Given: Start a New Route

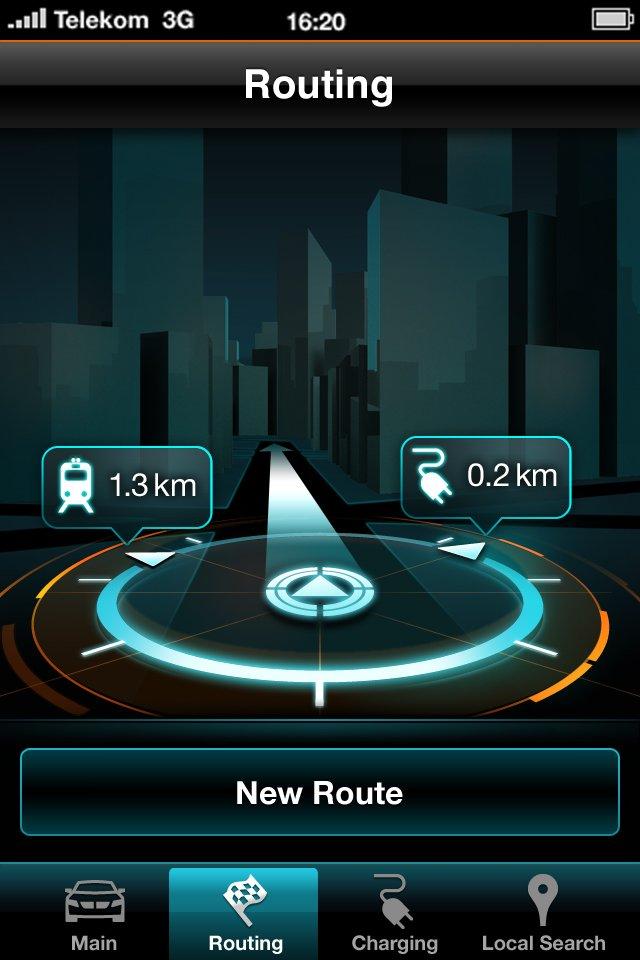Looking at the screenshot, I should coord(320,792).
